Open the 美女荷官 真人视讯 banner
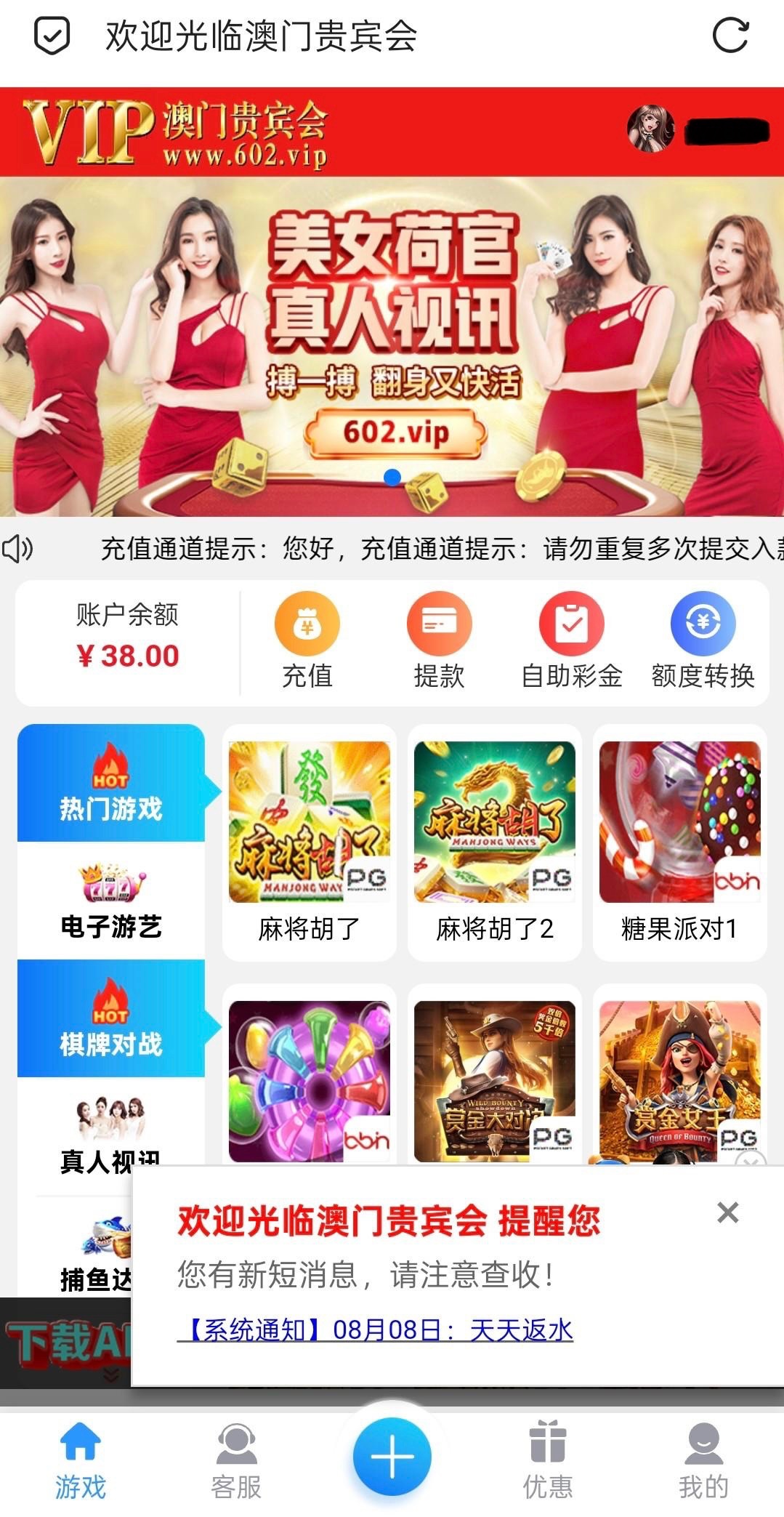 click(x=392, y=346)
